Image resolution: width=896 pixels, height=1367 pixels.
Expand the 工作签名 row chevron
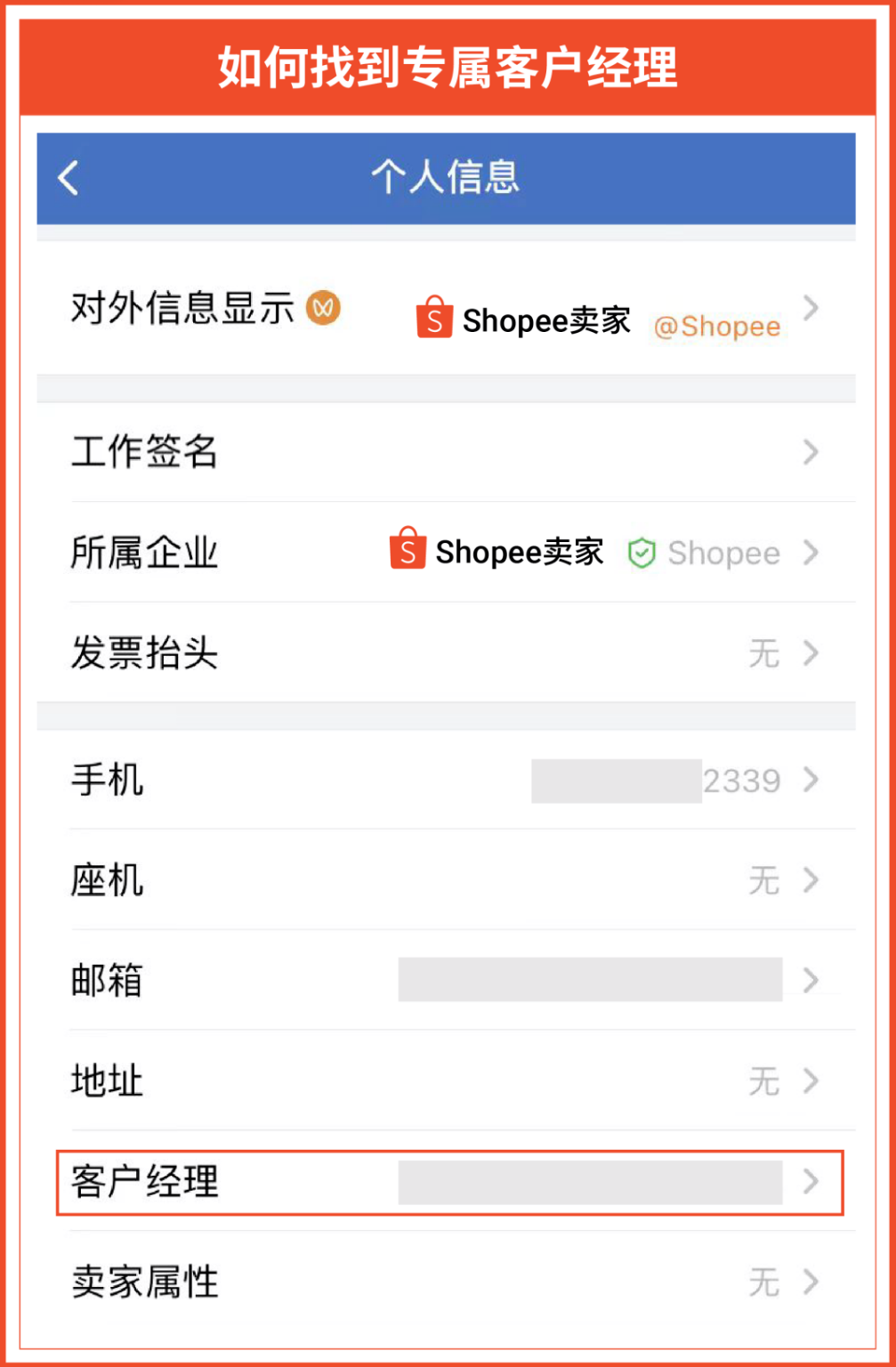coord(811,452)
